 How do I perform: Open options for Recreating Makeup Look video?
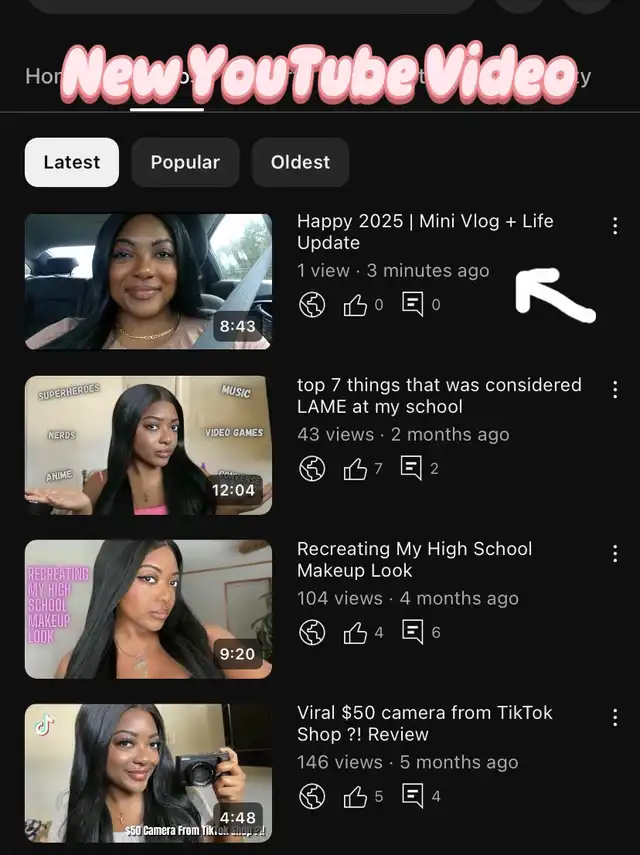tap(614, 554)
